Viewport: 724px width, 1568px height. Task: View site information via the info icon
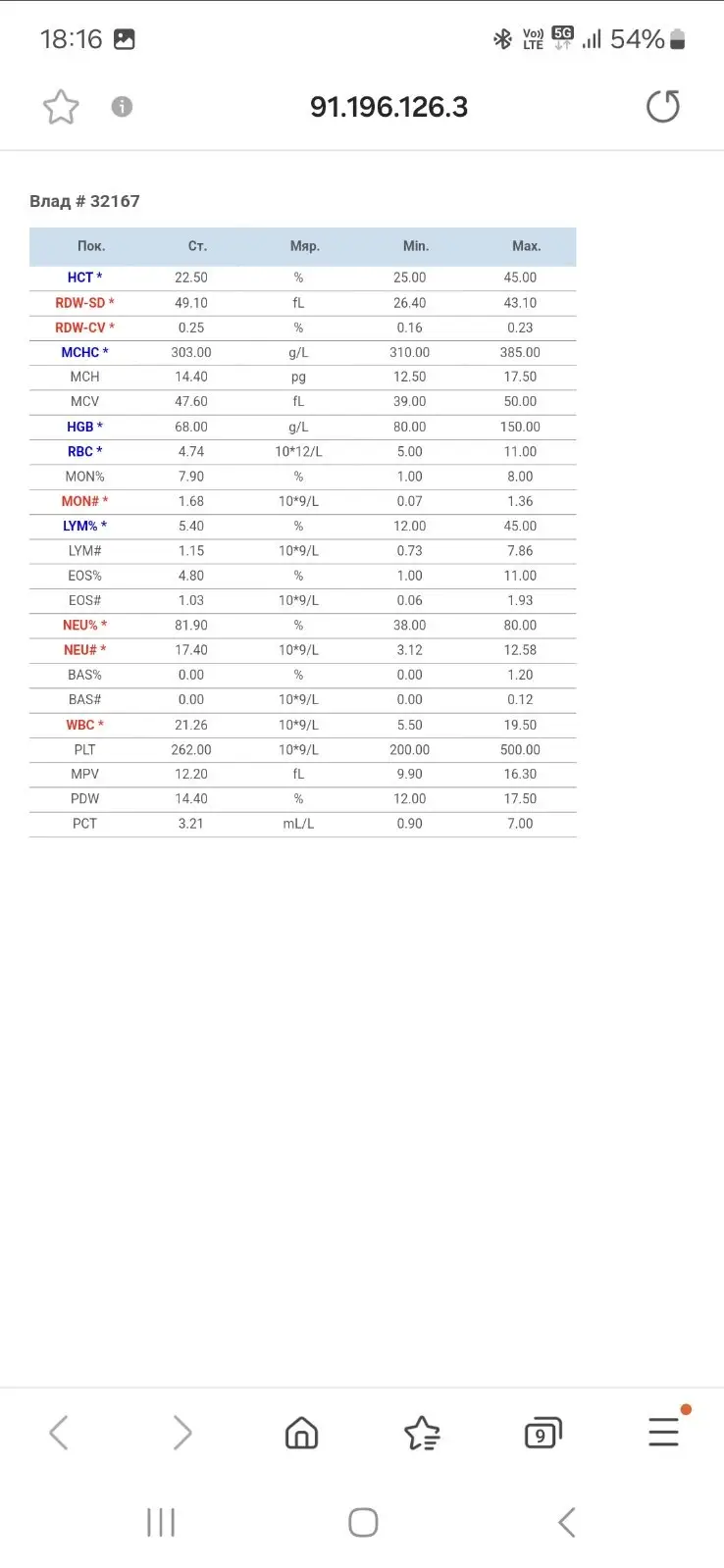pyautogui.click(x=122, y=106)
